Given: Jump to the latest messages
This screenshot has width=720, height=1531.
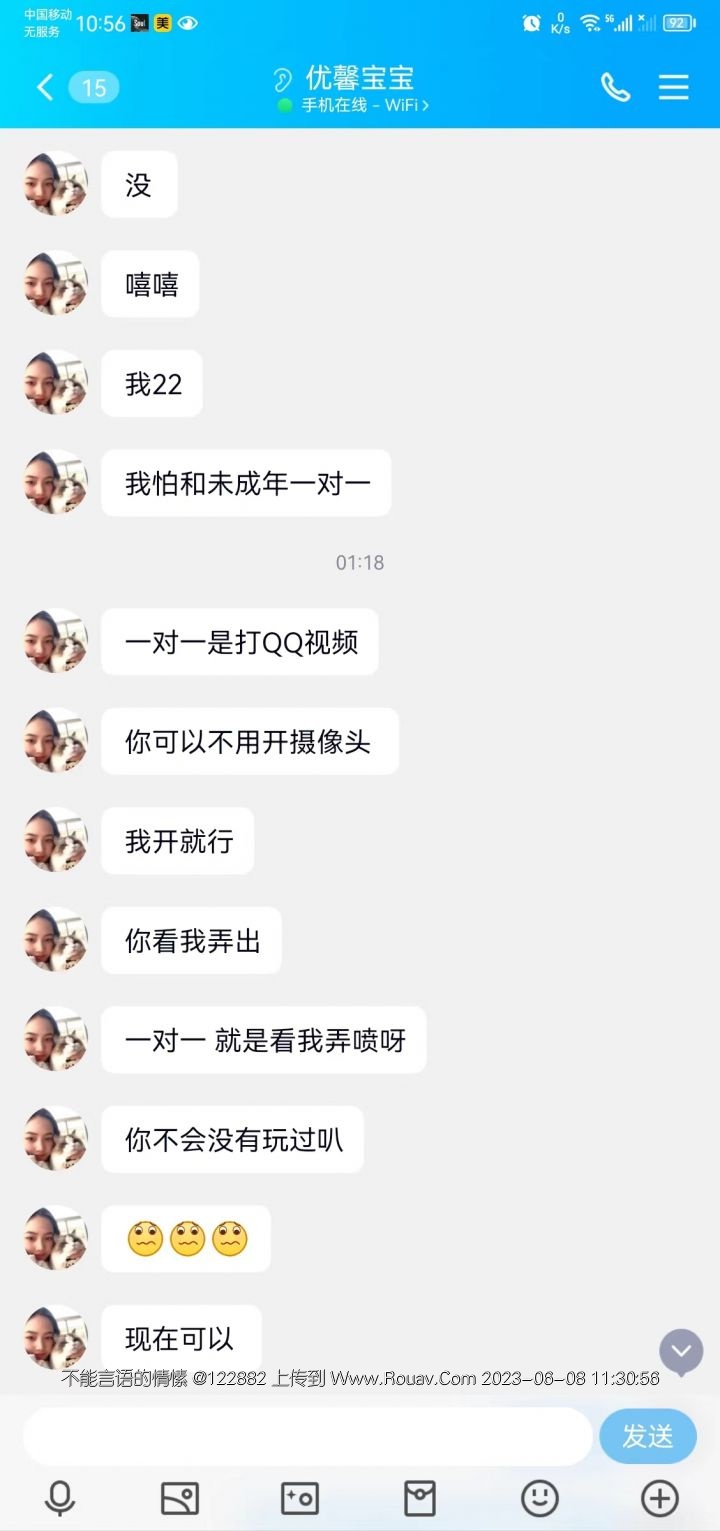Looking at the screenshot, I should [681, 1352].
